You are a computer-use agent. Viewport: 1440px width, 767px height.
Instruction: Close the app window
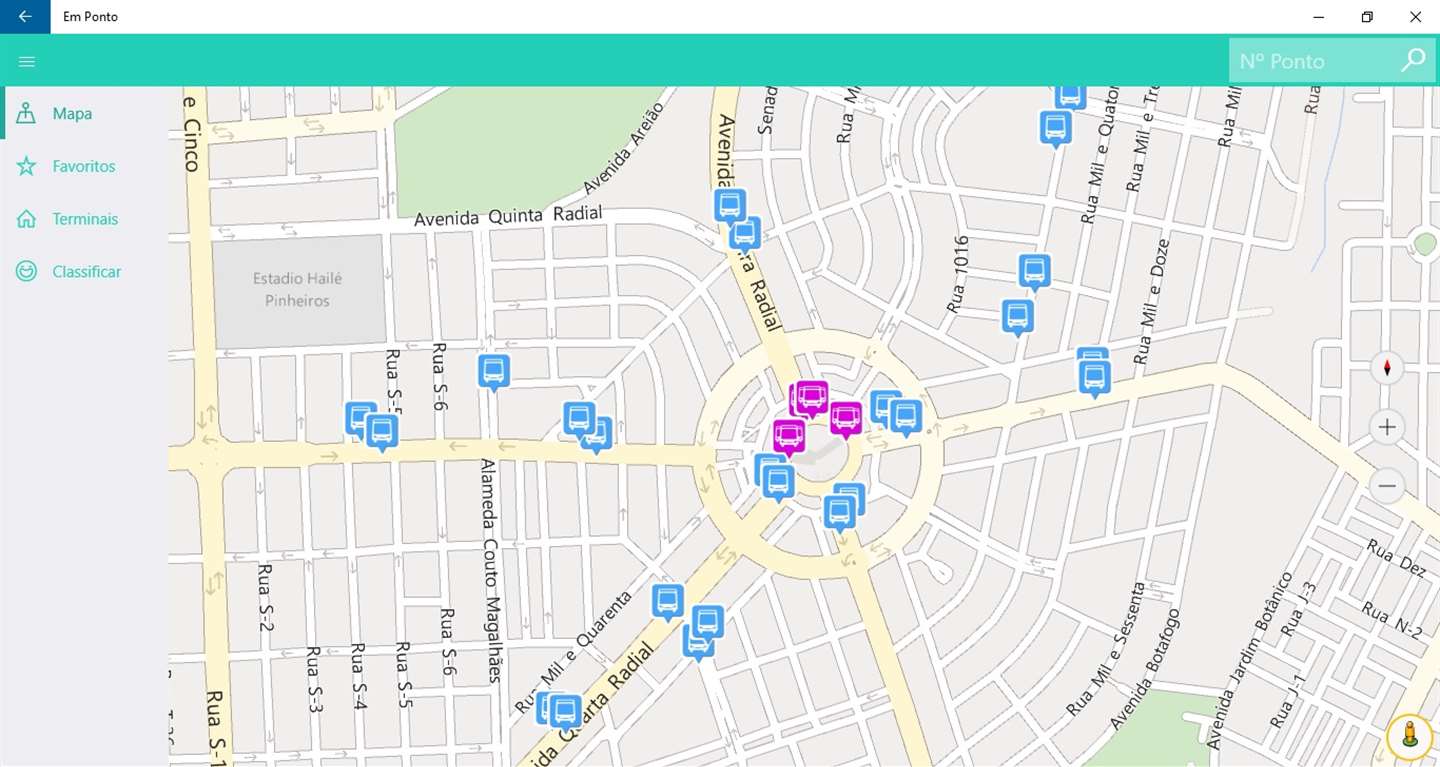[x=1415, y=17]
